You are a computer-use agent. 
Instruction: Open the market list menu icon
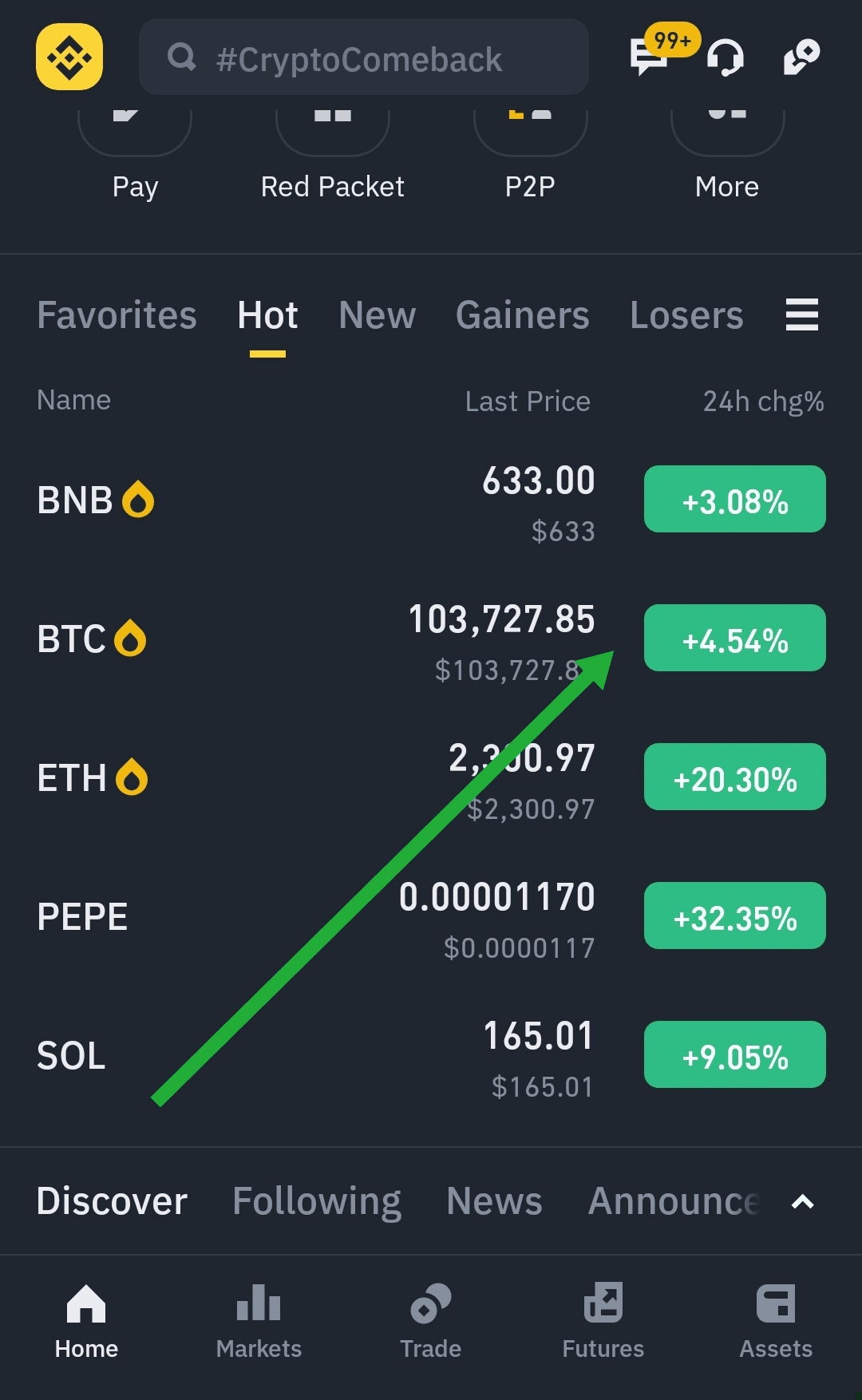click(802, 314)
